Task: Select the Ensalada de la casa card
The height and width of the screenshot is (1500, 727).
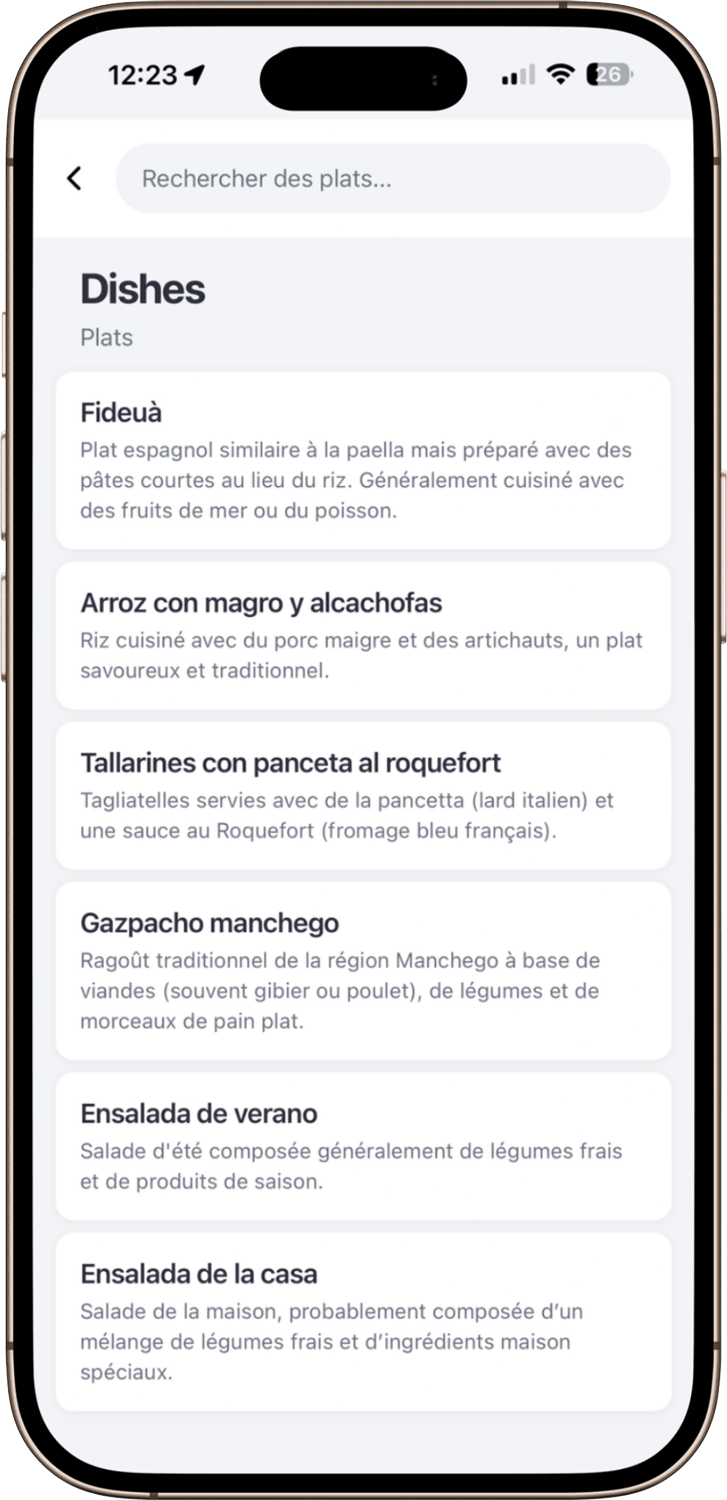Action: click(x=363, y=1321)
